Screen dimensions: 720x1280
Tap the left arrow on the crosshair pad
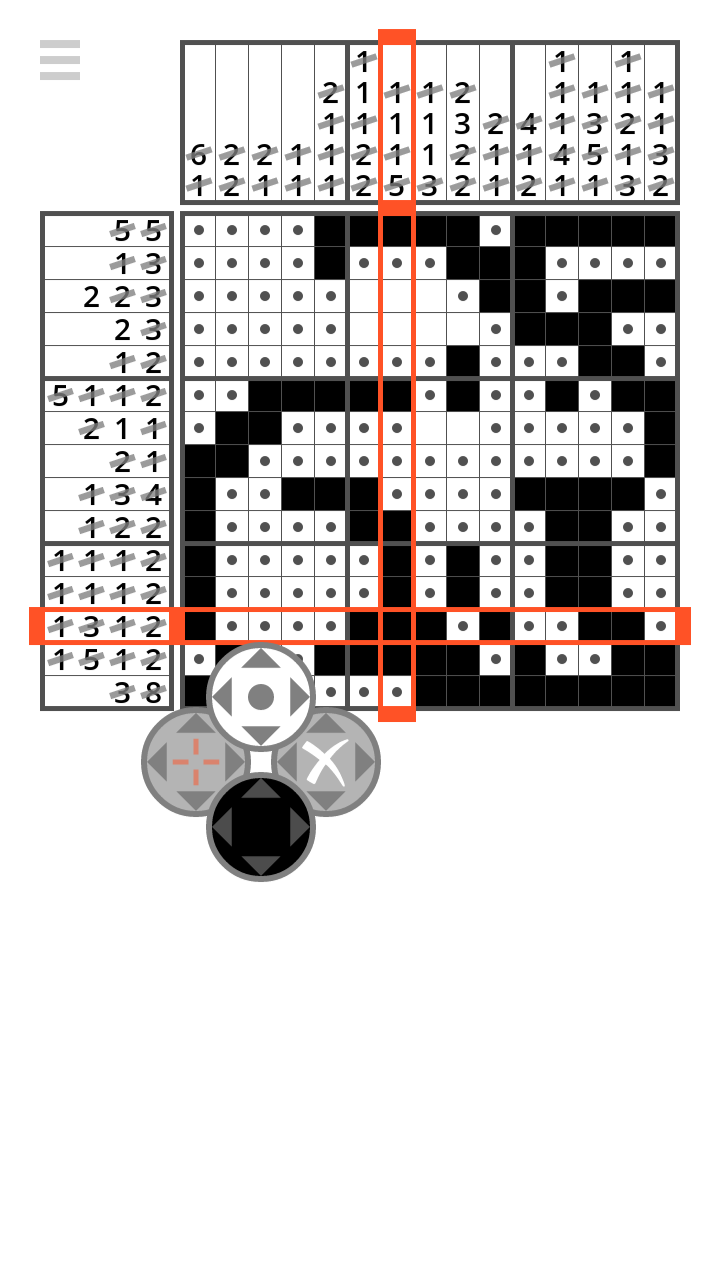click(157, 762)
